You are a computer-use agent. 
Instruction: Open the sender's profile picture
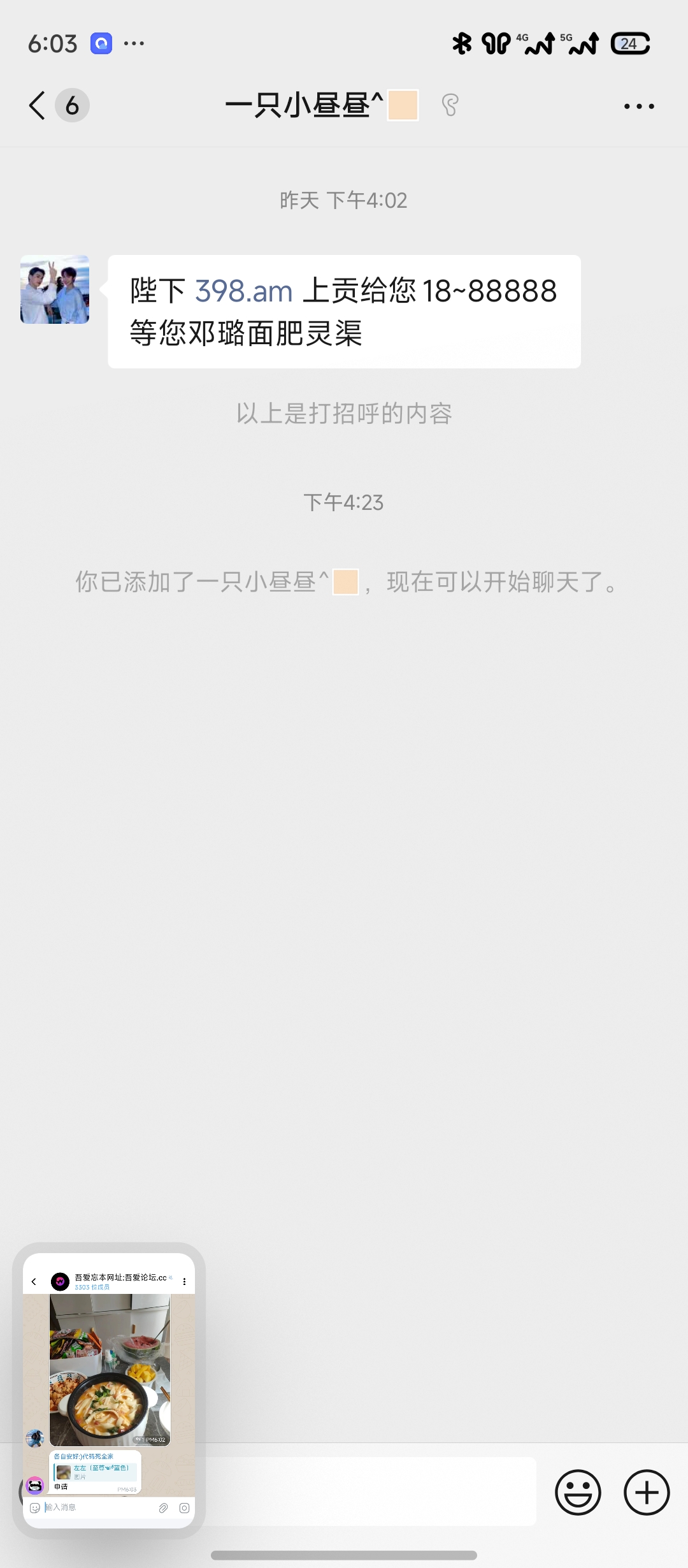[55, 290]
